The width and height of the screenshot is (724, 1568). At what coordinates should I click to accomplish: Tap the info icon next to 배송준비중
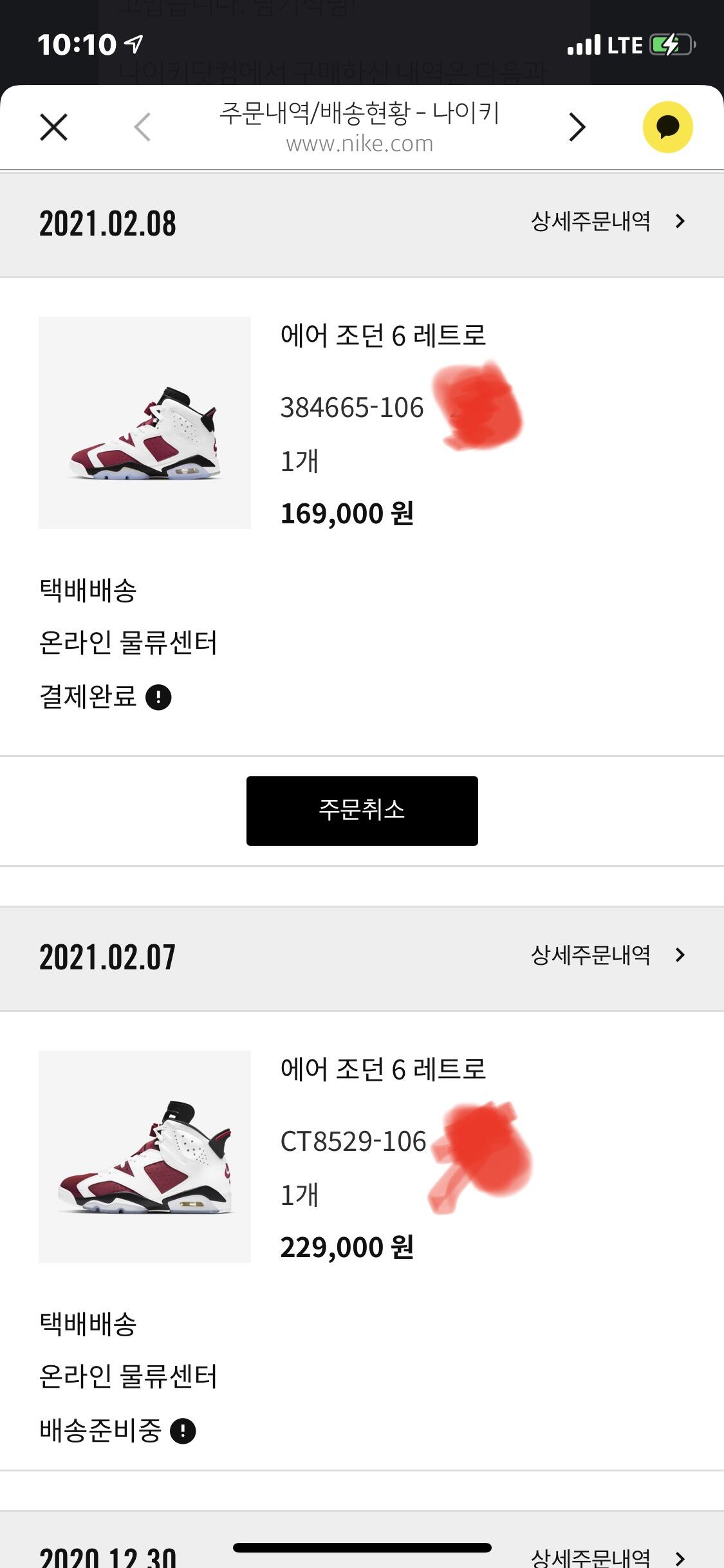(x=183, y=1431)
